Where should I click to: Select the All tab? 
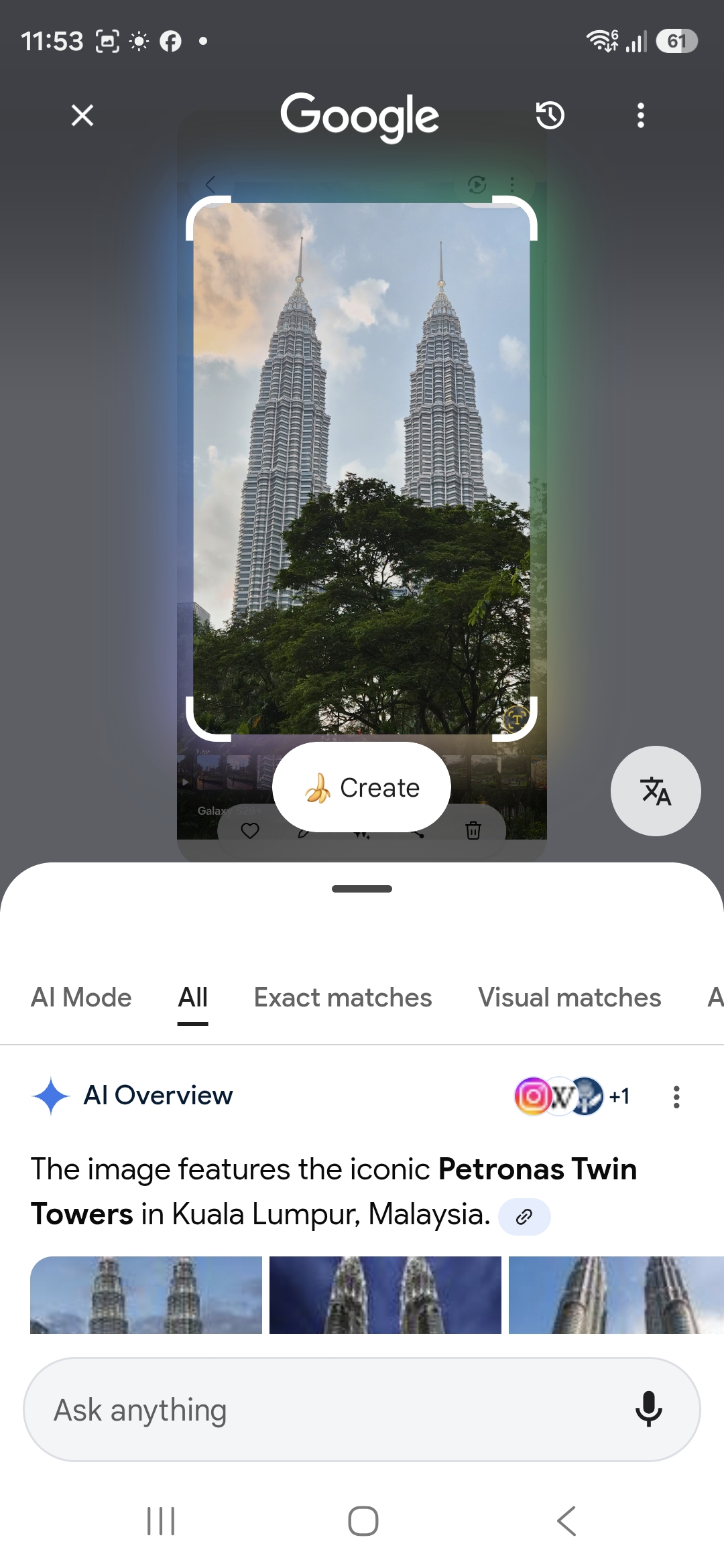pos(192,998)
